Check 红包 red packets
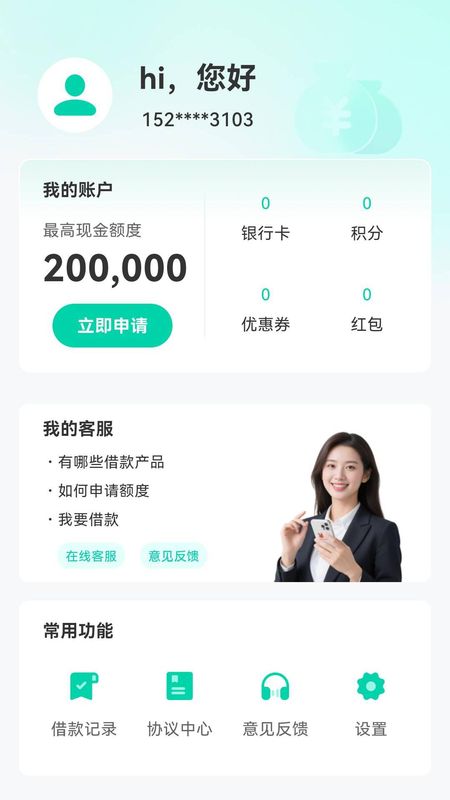Image resolution: width=450 pixels, height=800 pixels. coord(366,310)
